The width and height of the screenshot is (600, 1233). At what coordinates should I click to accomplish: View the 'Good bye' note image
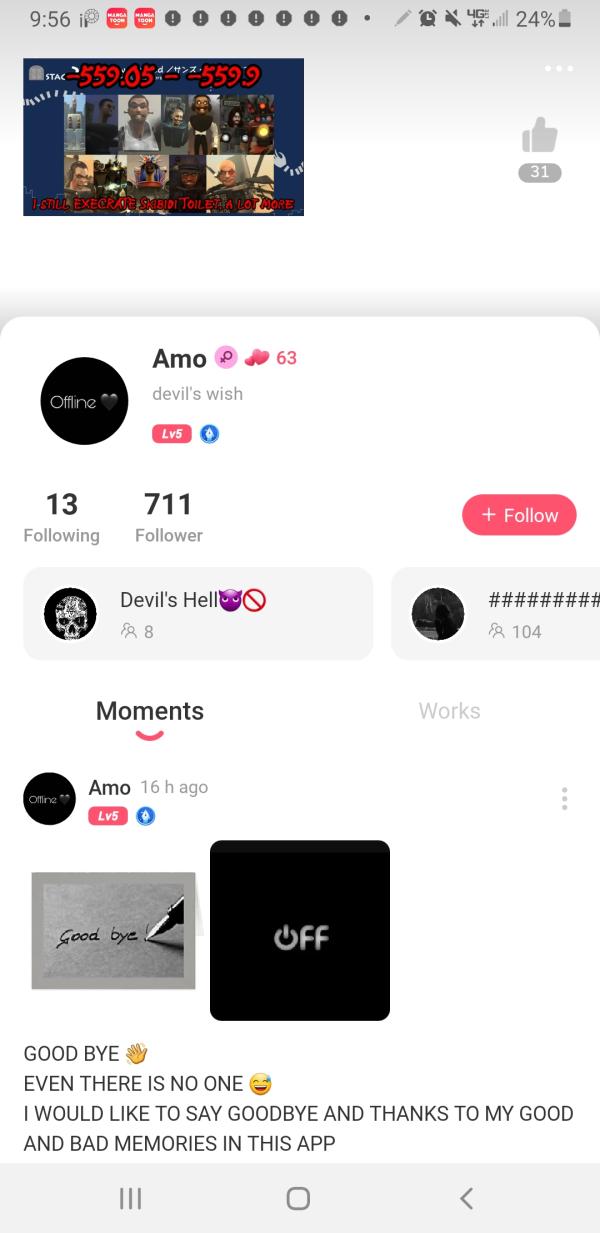[x=113, y=931]
